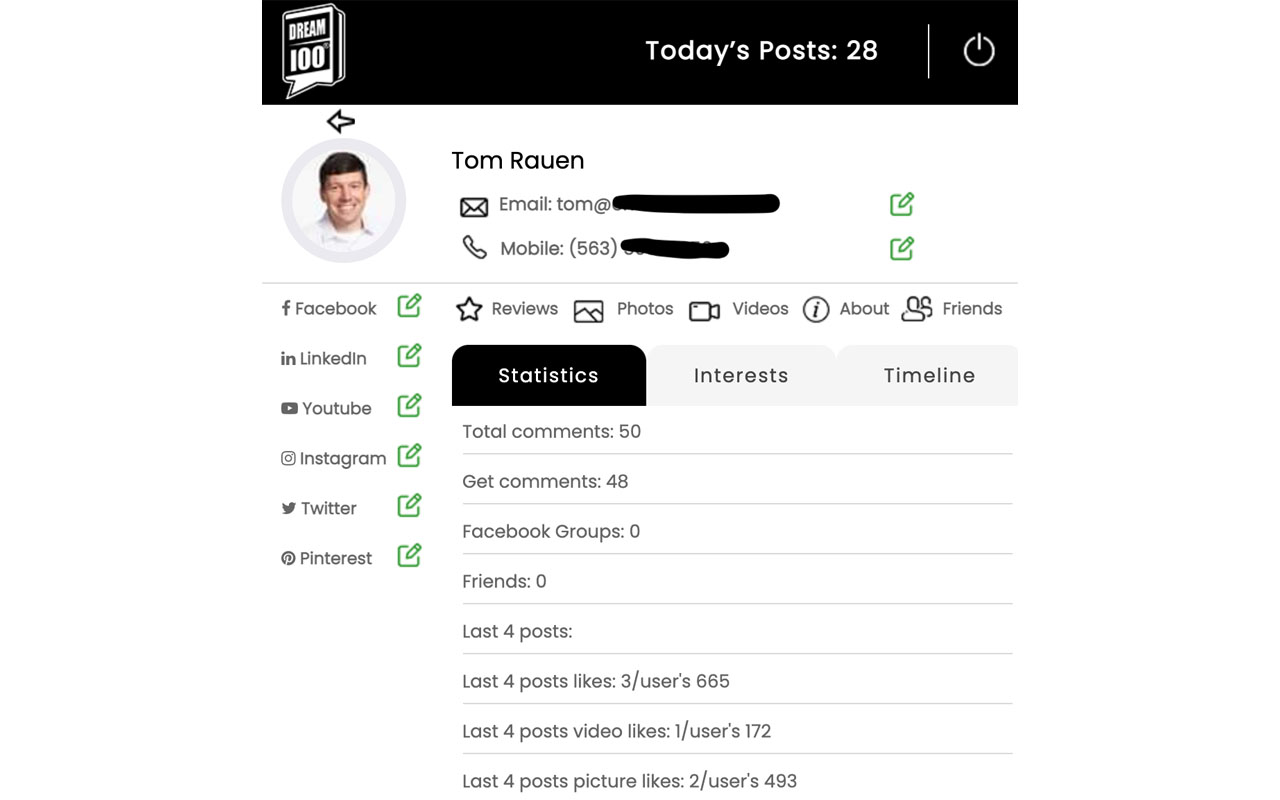1280x800 pixels.
Task: Switch to the Interests tab
Action: point(741,376)
